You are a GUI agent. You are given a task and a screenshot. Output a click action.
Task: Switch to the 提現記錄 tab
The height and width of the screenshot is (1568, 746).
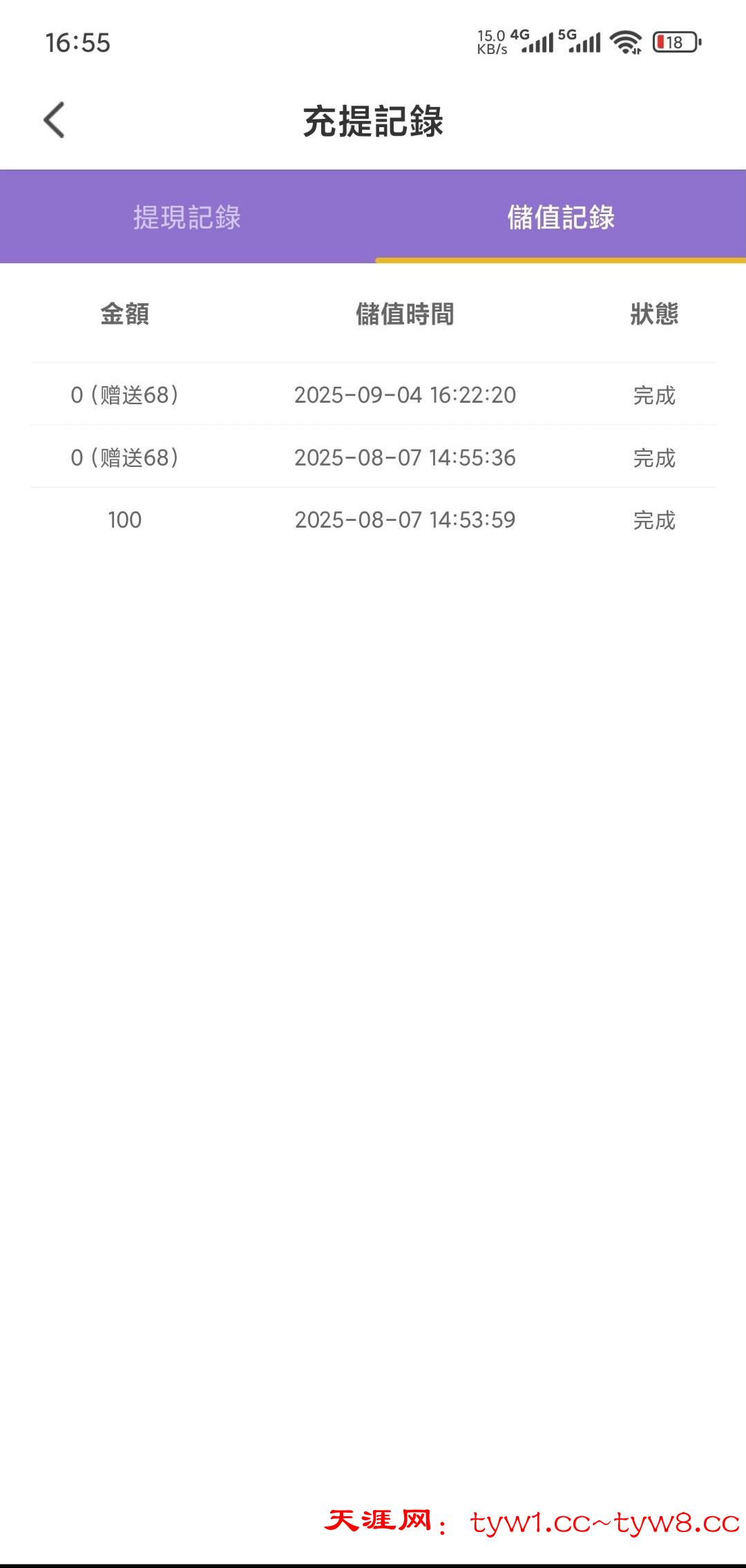pyautogui.click(x=186, y=217)
